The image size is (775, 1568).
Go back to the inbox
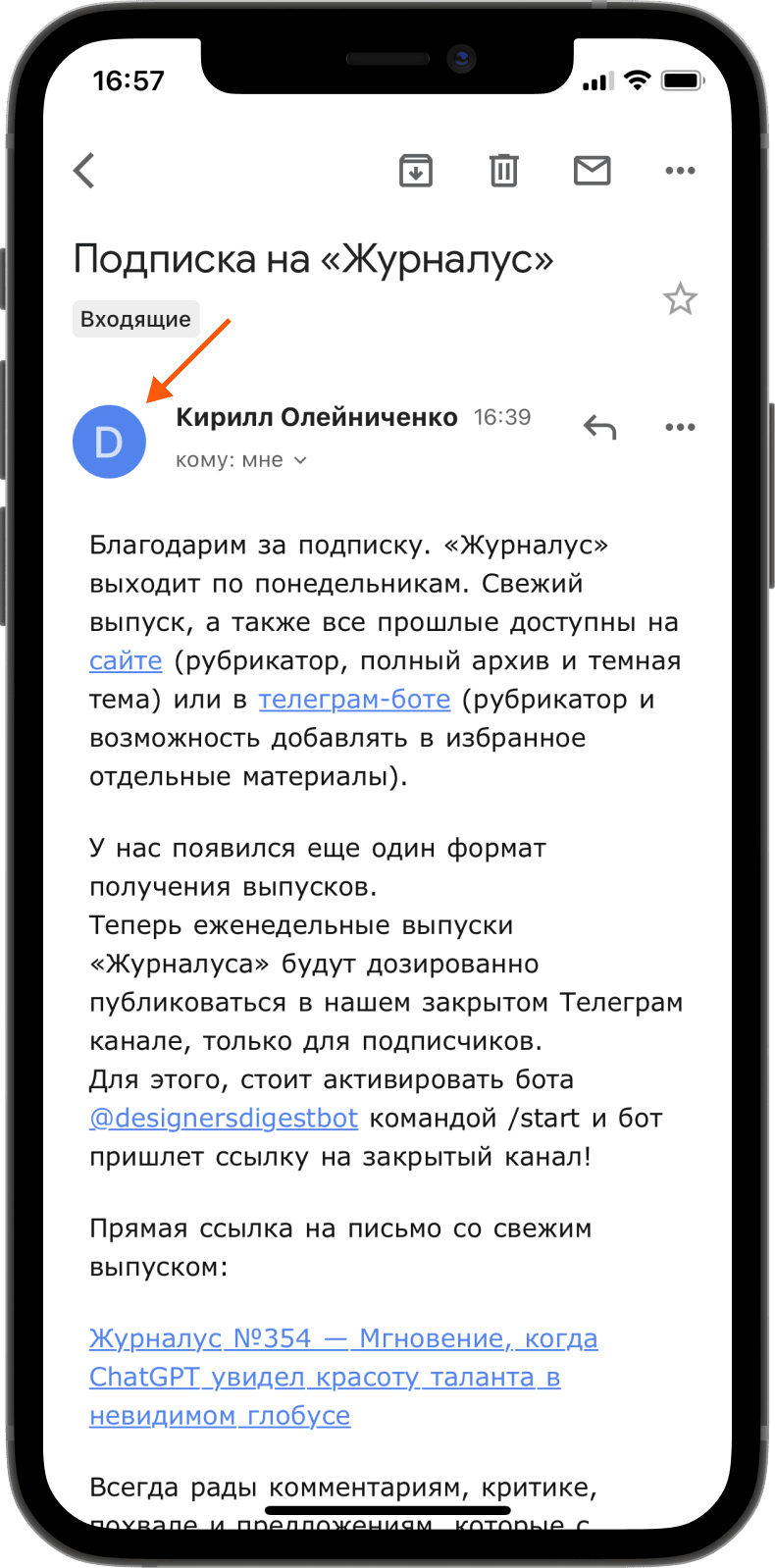click(84, 171)
